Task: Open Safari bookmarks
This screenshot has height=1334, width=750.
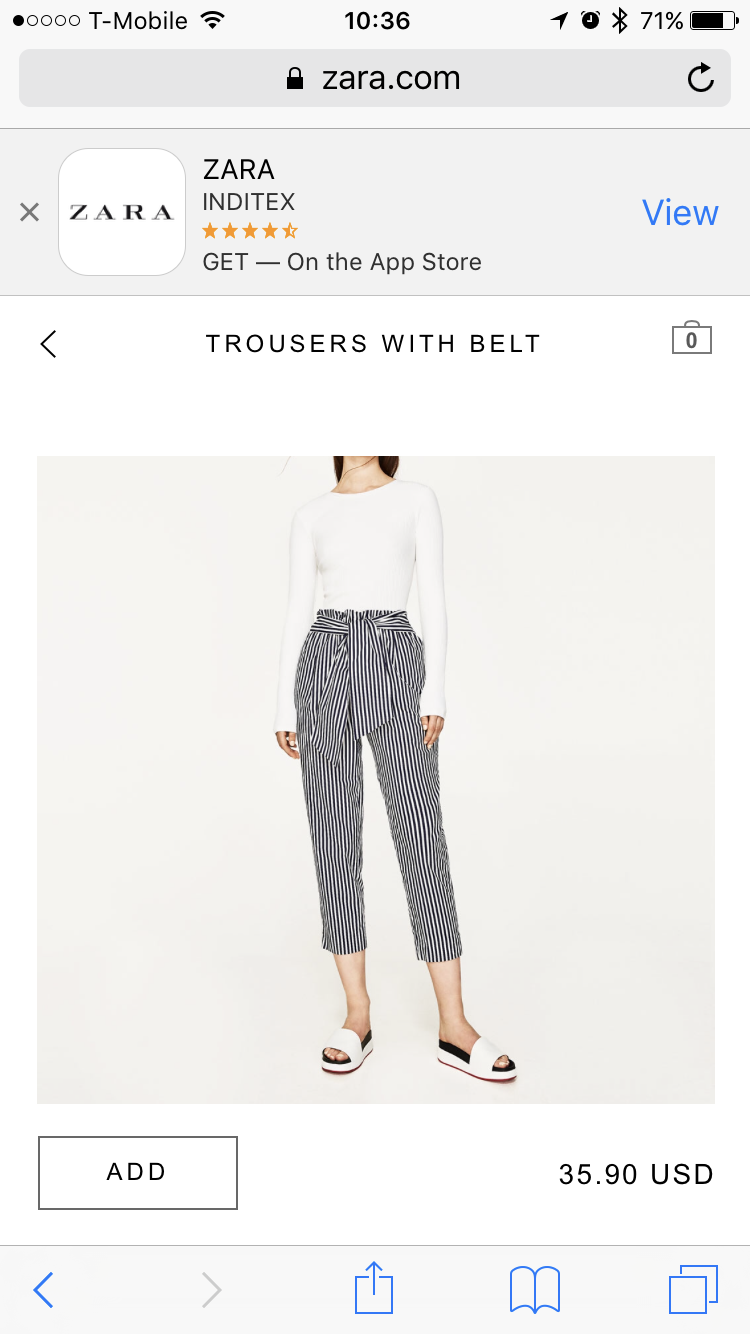Action: pos(535,1290)
